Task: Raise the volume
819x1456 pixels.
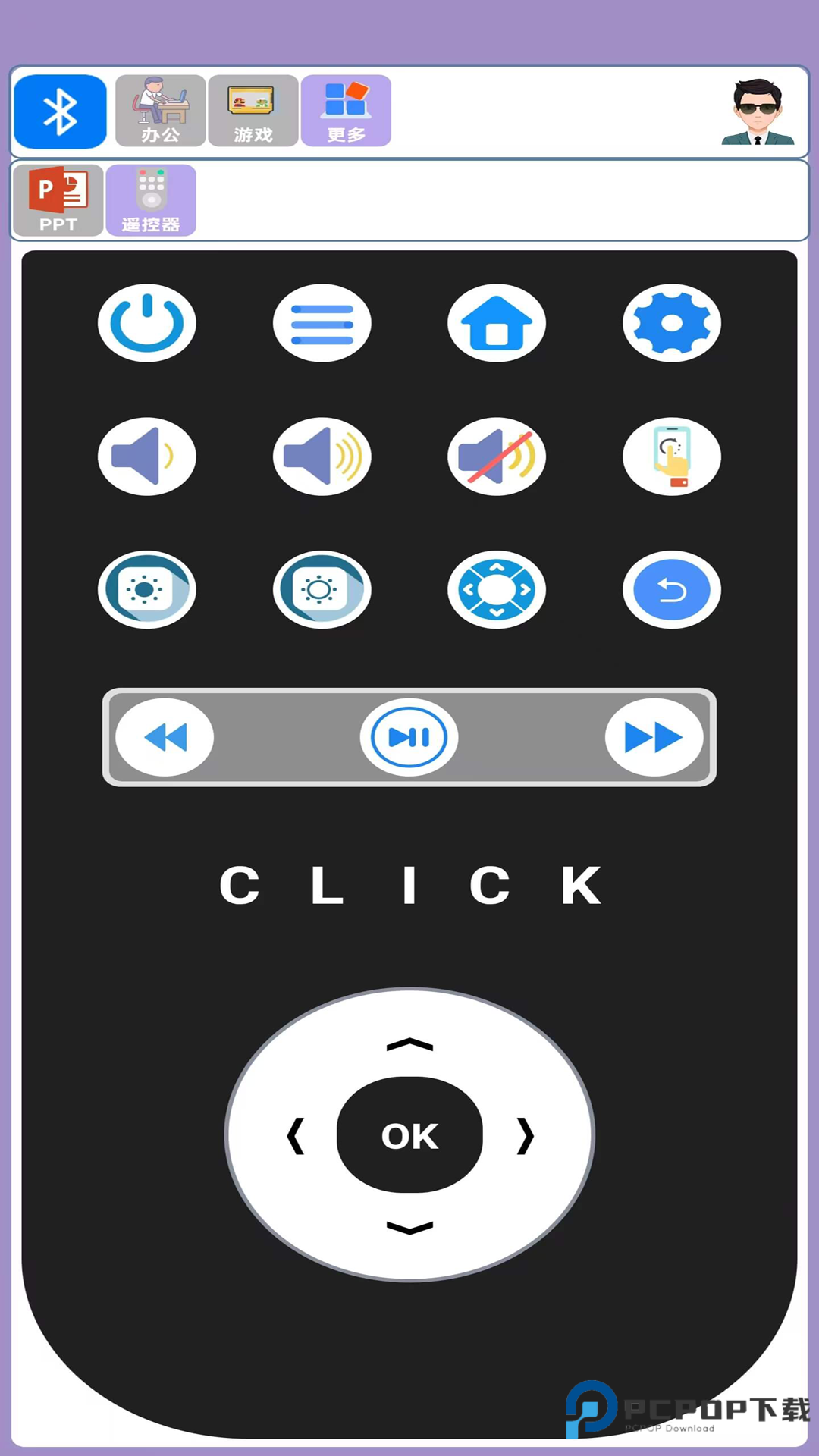Action: 322,457
